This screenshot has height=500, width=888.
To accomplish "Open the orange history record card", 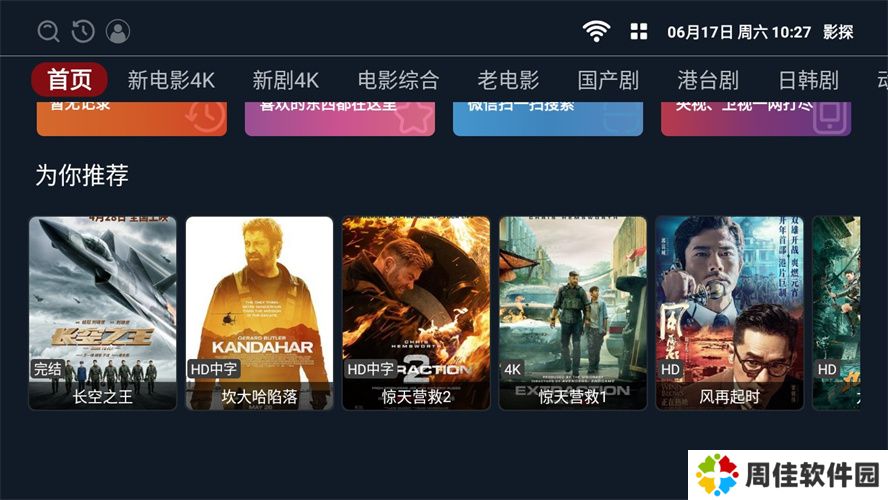I will [x=131, y=117].
